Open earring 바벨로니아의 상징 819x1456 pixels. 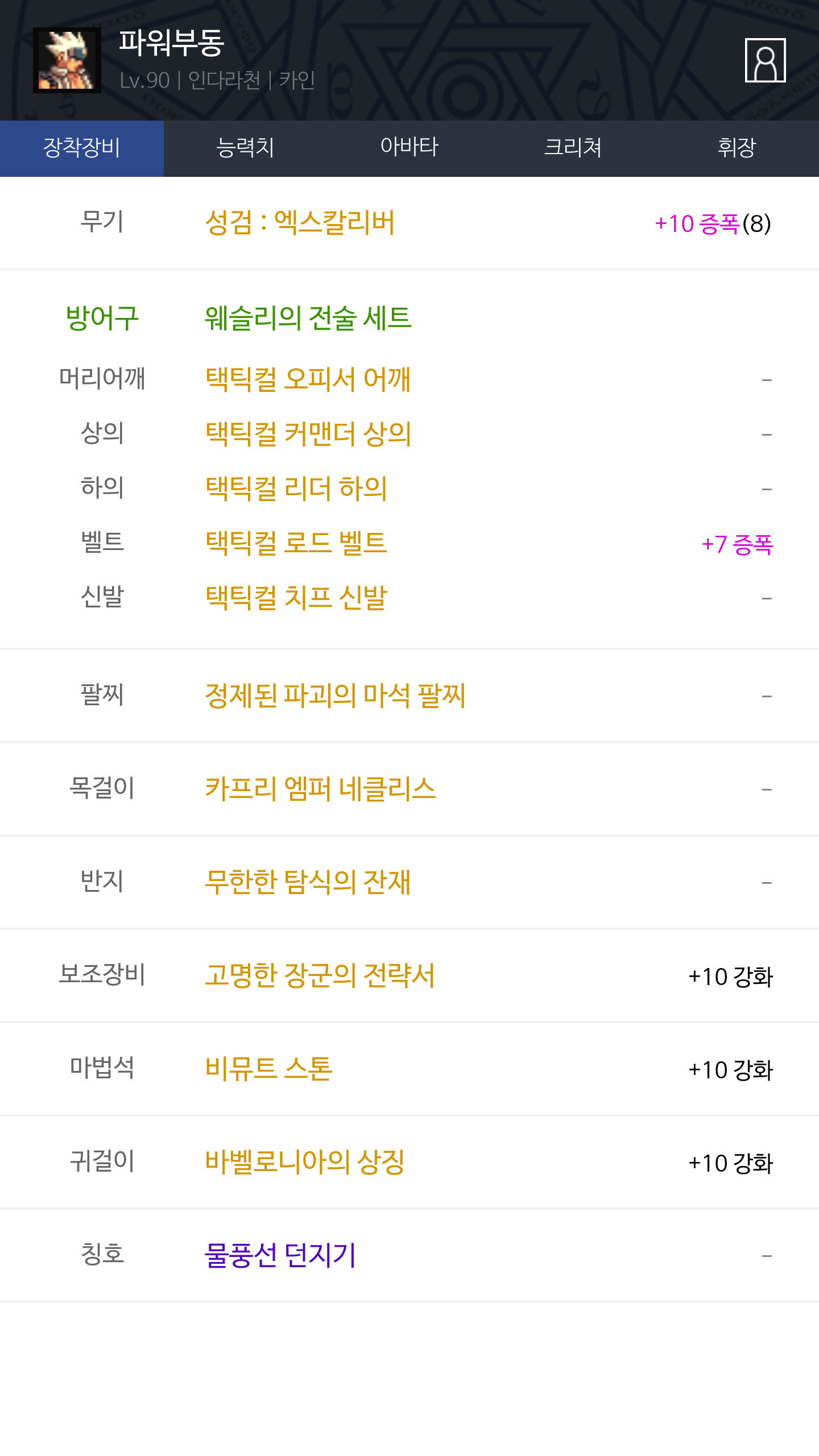pos(305,1162)
